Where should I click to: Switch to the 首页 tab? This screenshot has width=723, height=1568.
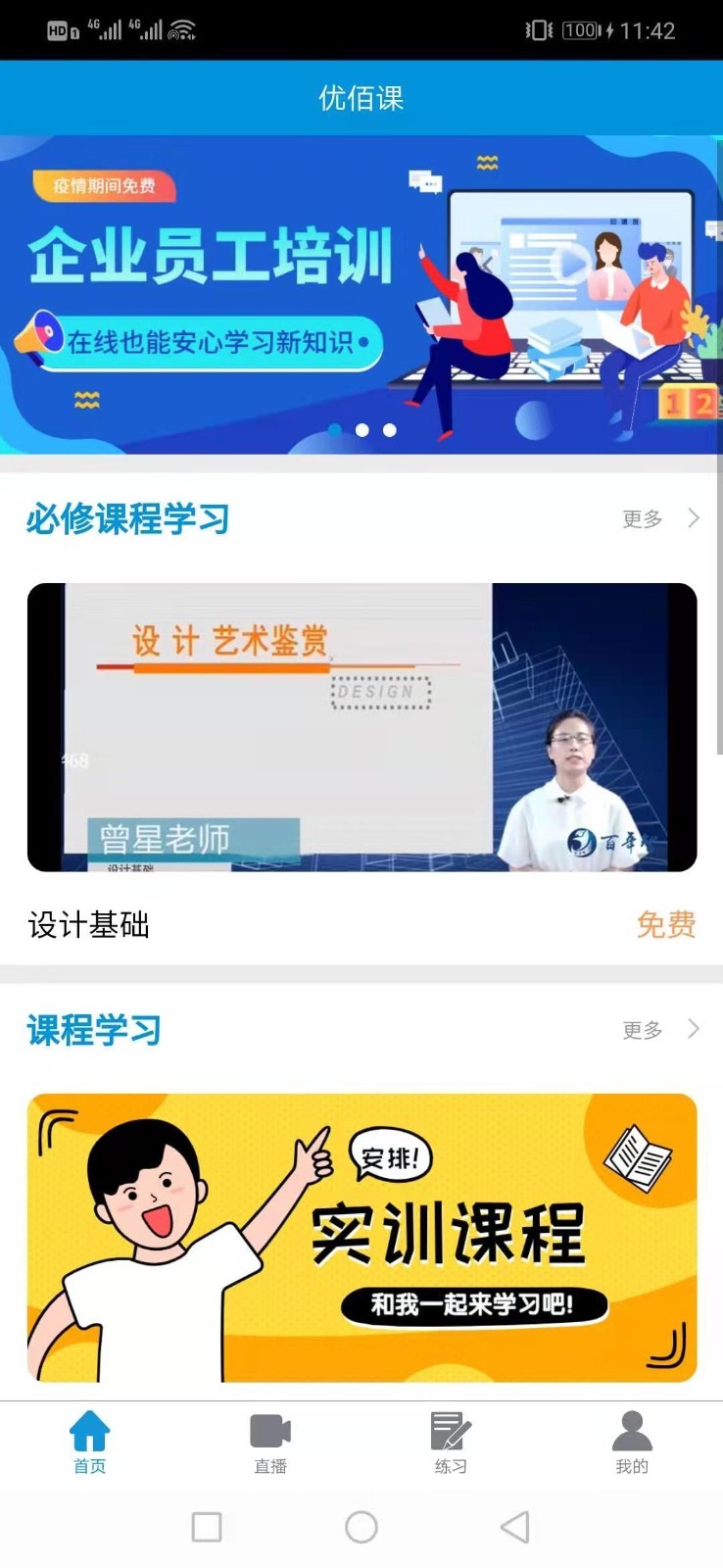(x=89, y=1443)
